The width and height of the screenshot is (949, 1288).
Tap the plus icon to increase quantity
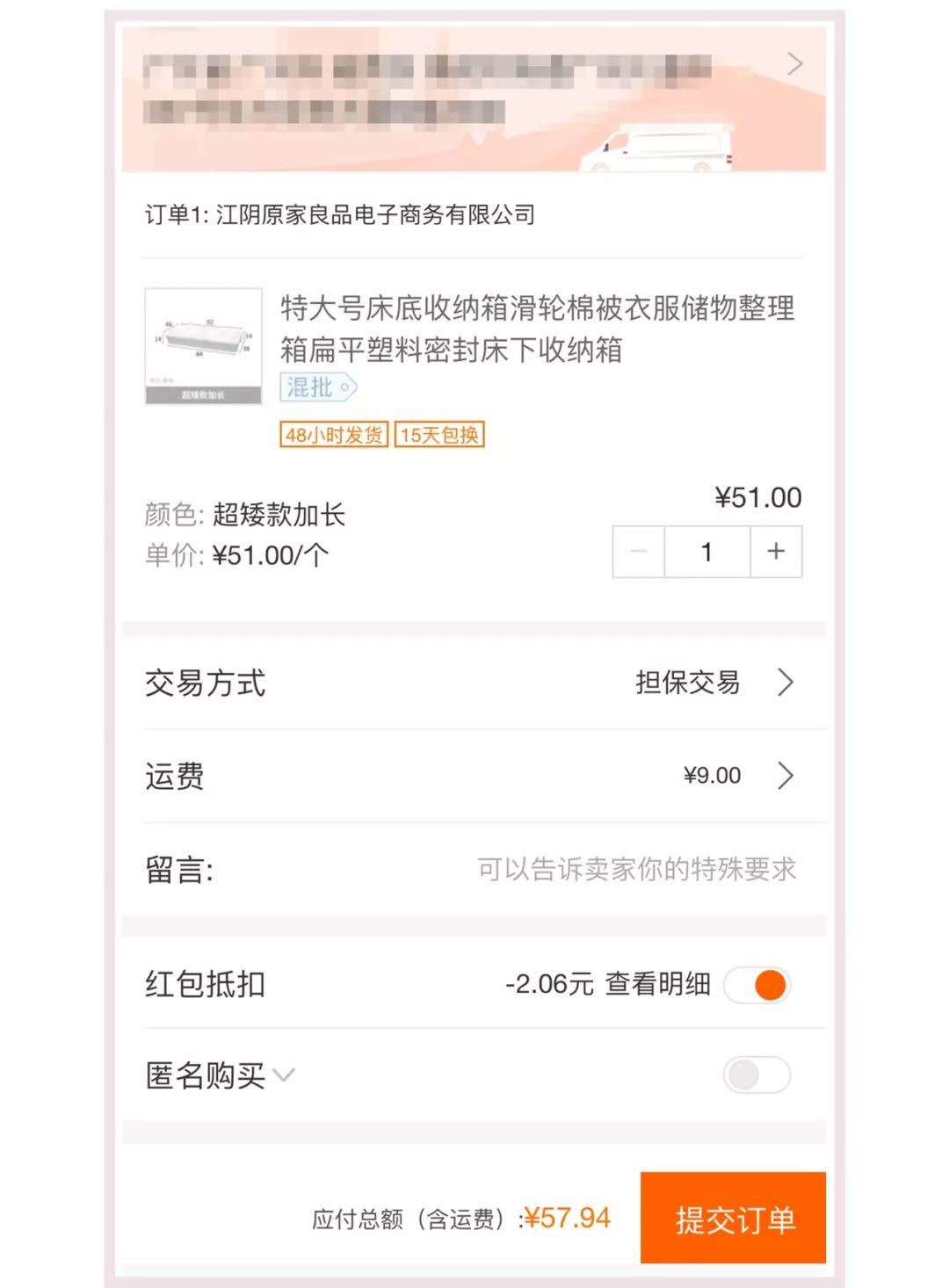pos(775,552)
